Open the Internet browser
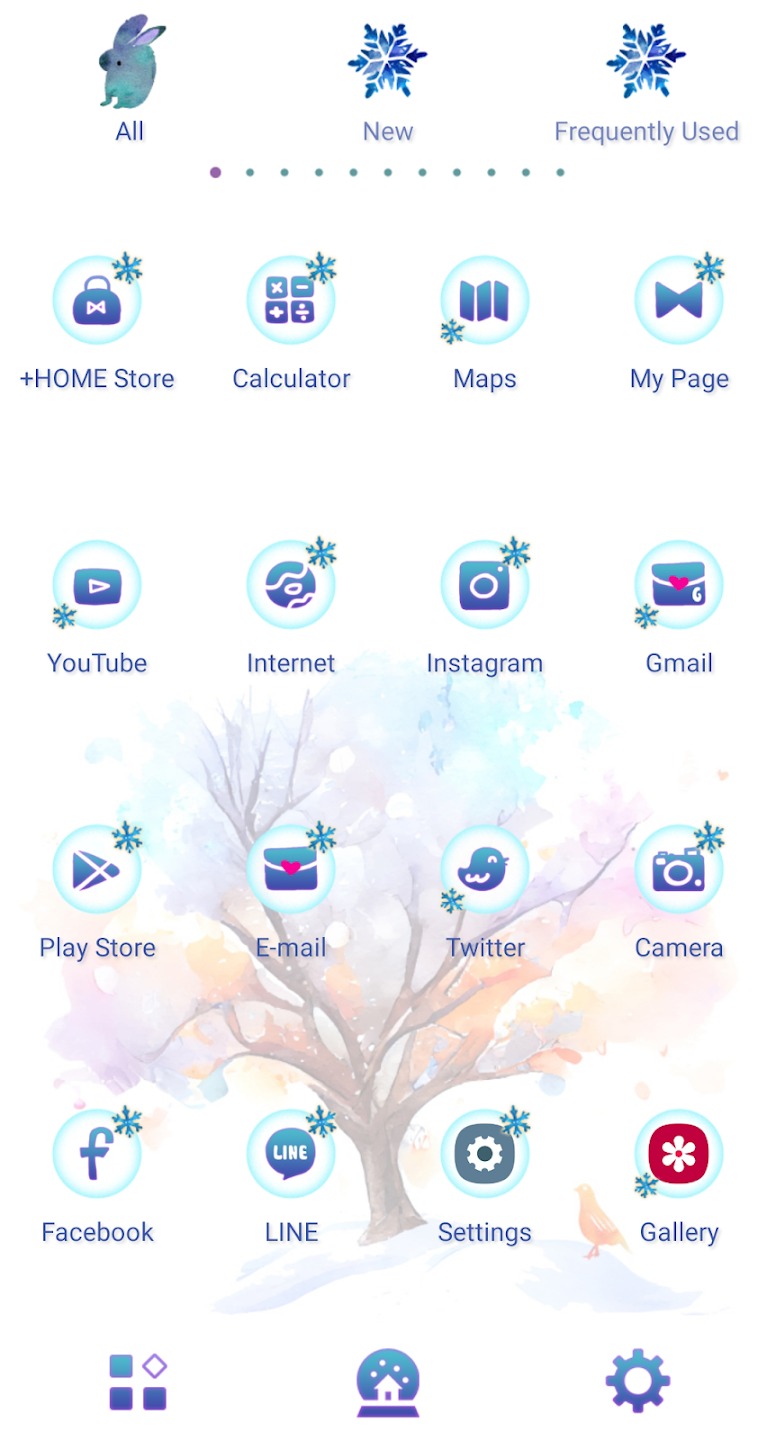The width and height of the screenshot is (776, 1440). tap(291, 607)
